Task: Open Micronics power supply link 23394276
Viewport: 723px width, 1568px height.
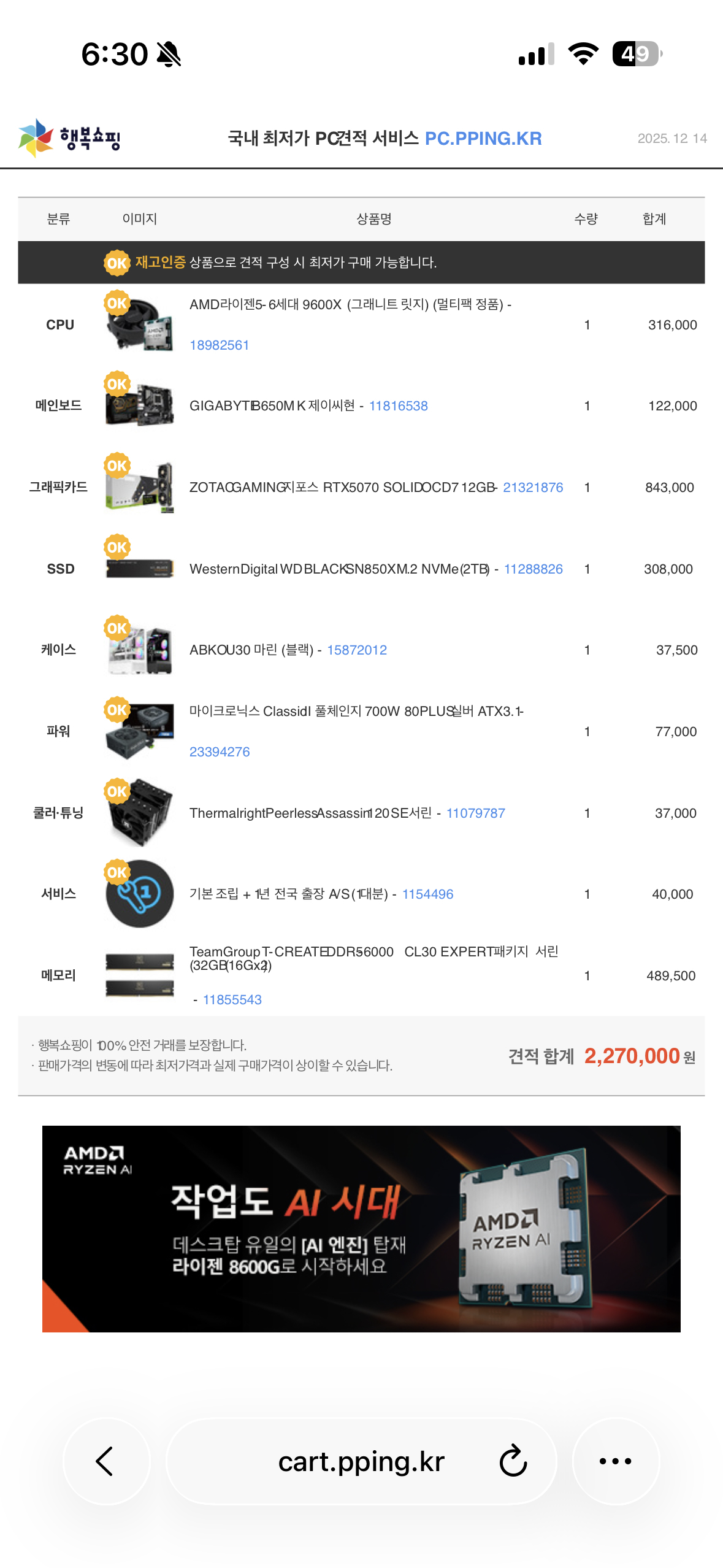Action: point(220,752)
